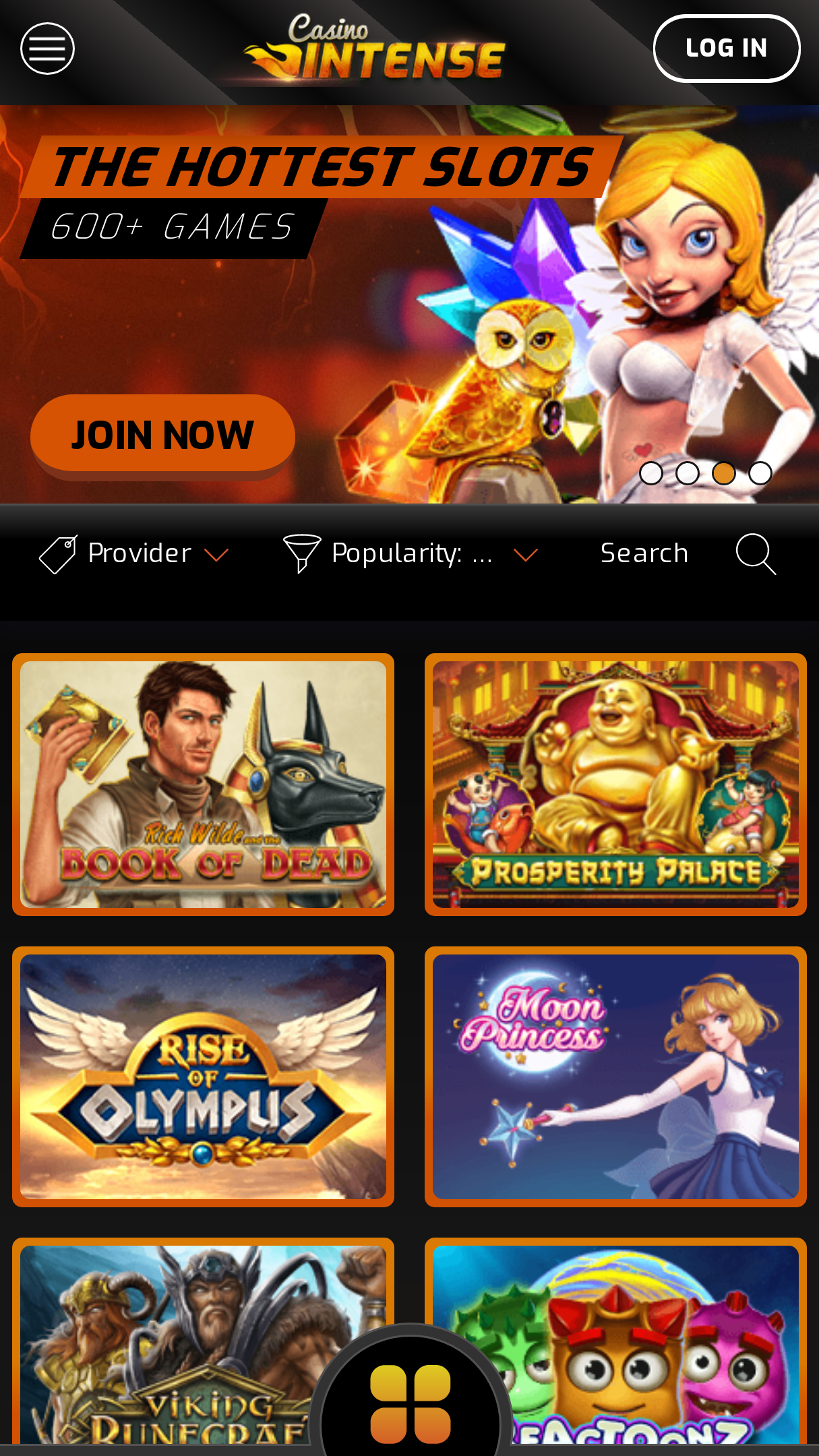Launch Rise of Olympus
The width and height of the screenshot is (819, 1456).
203,1076
